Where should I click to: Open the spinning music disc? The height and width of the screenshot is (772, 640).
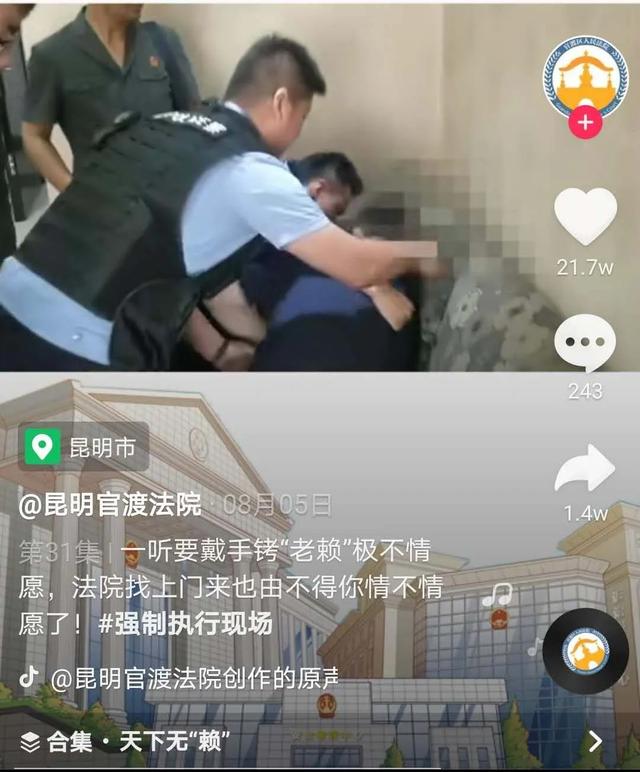click(x=585, y=652)
